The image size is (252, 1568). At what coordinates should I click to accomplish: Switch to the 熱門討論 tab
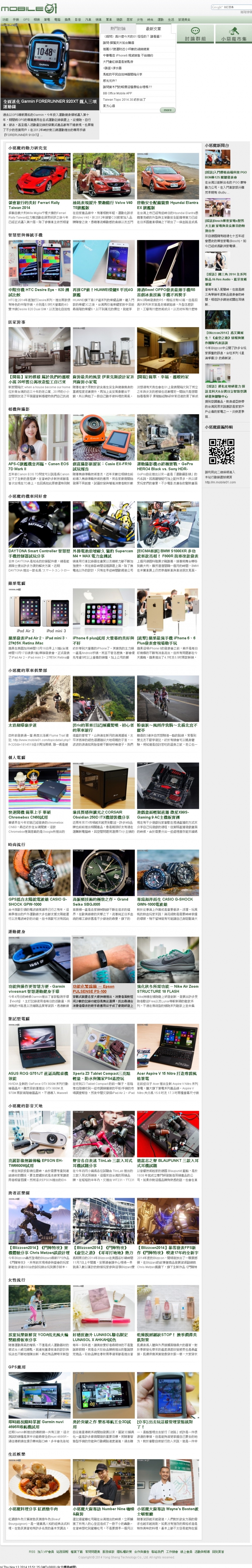point(118,29)
